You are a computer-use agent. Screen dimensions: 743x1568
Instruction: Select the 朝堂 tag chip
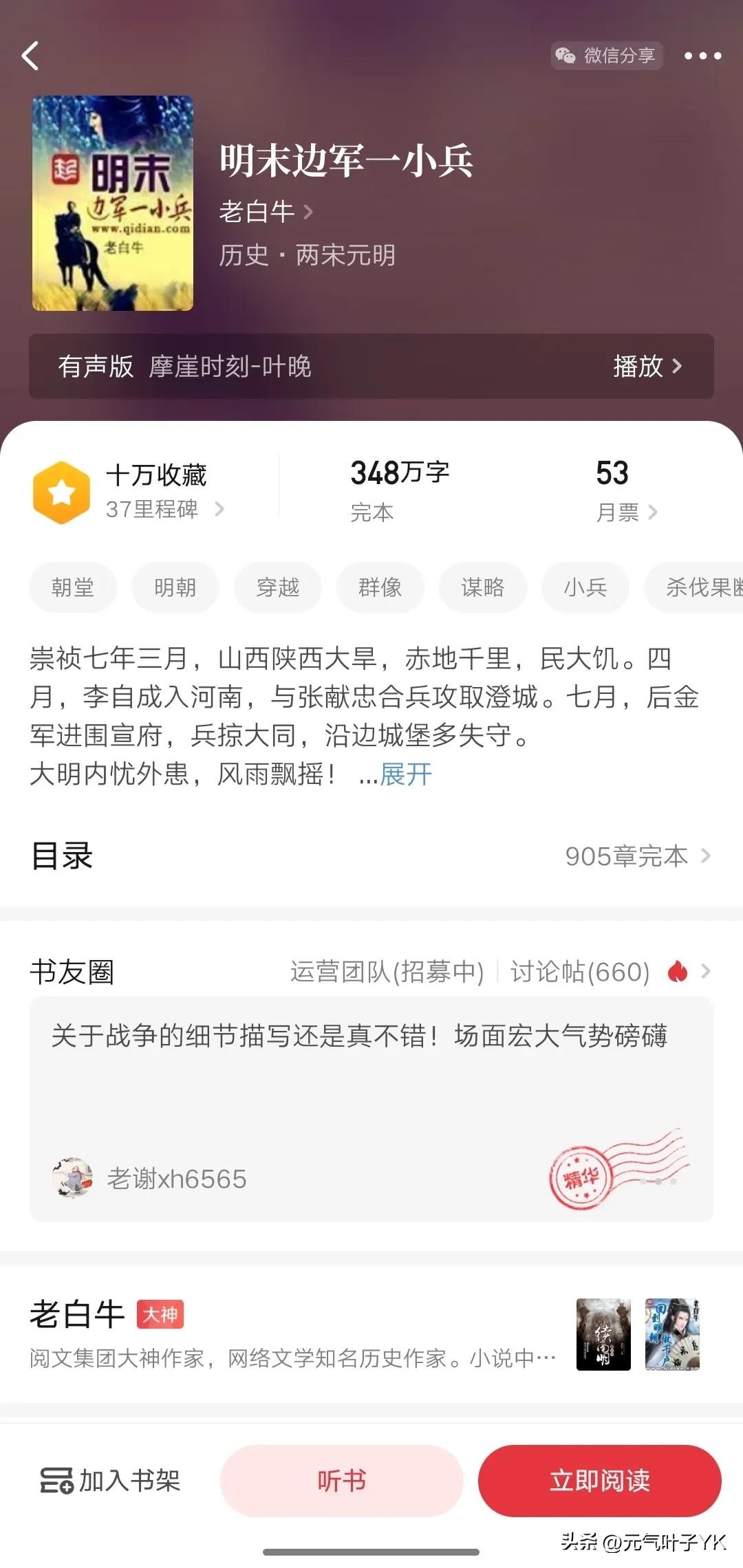[72, 587]
